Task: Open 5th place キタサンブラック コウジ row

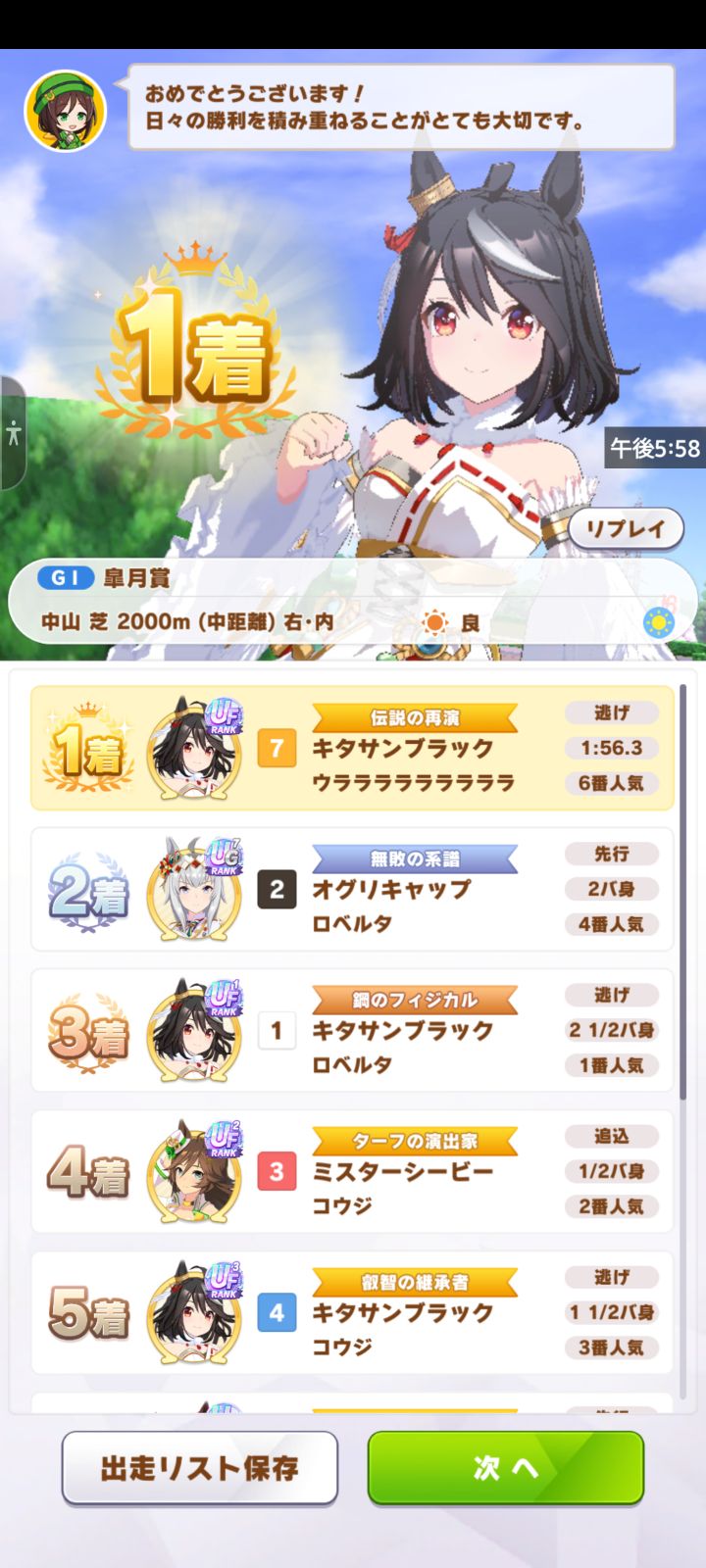Action: coord(353,1312)
